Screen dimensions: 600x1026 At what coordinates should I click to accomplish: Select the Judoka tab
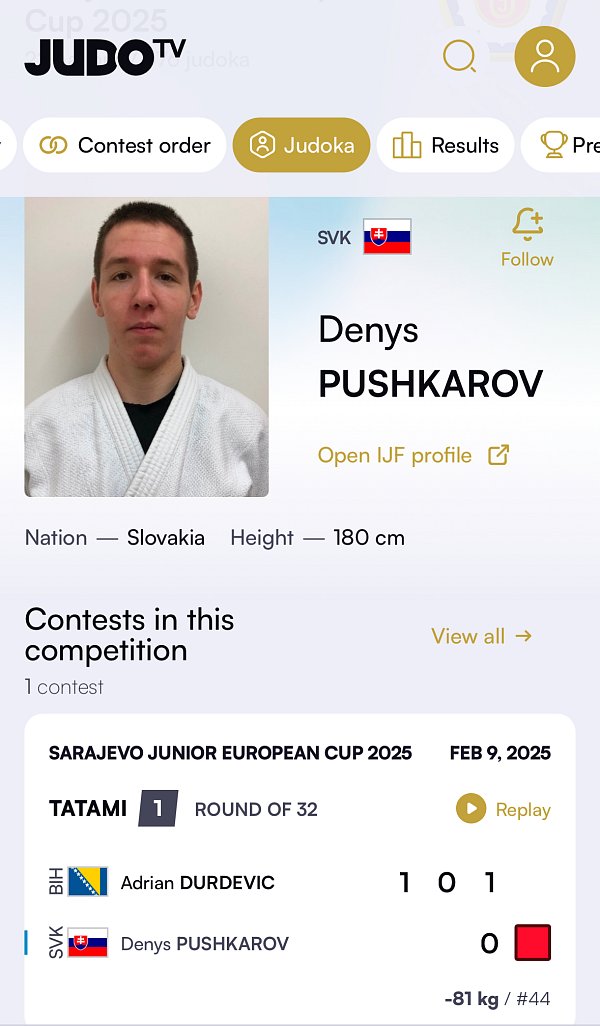302,145
